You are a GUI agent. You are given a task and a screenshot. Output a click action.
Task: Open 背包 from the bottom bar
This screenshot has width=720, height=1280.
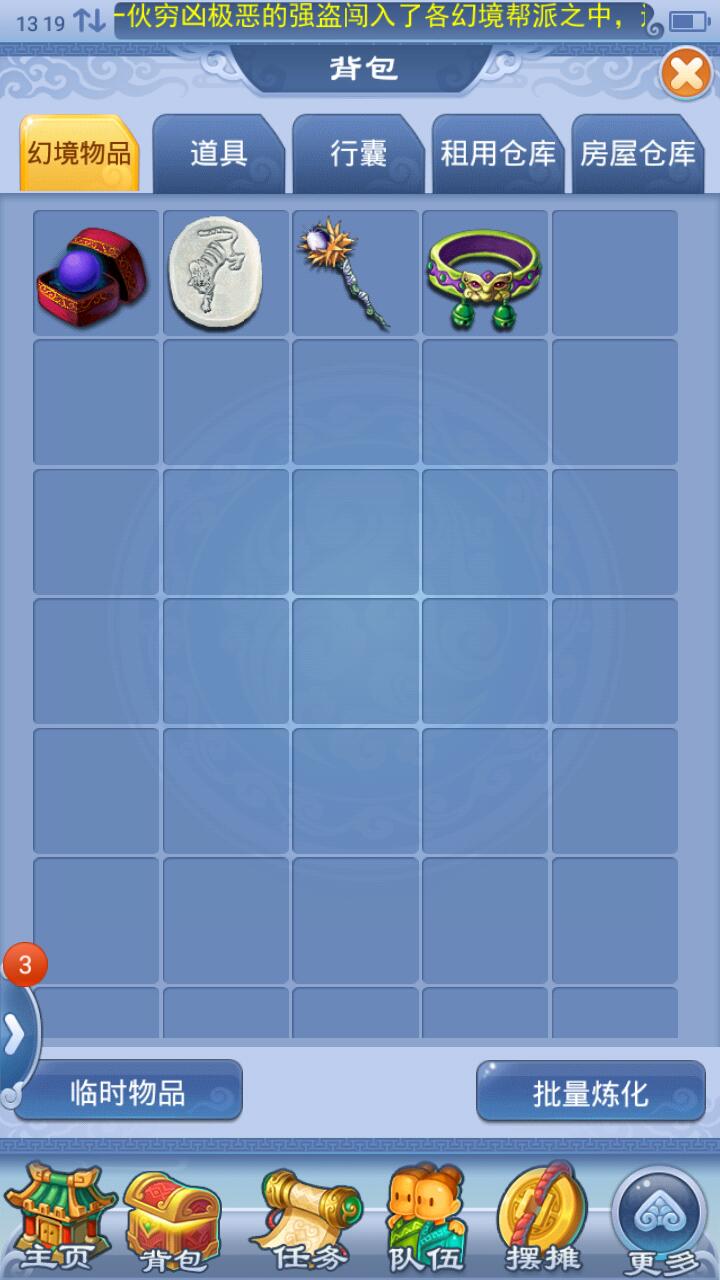tap(174, 1220)
